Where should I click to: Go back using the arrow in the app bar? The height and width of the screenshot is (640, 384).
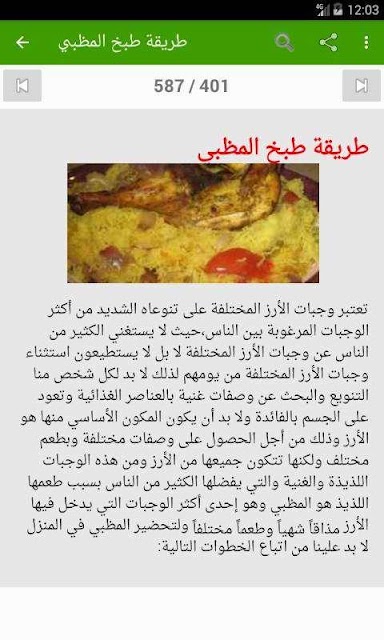click(22, 42)
